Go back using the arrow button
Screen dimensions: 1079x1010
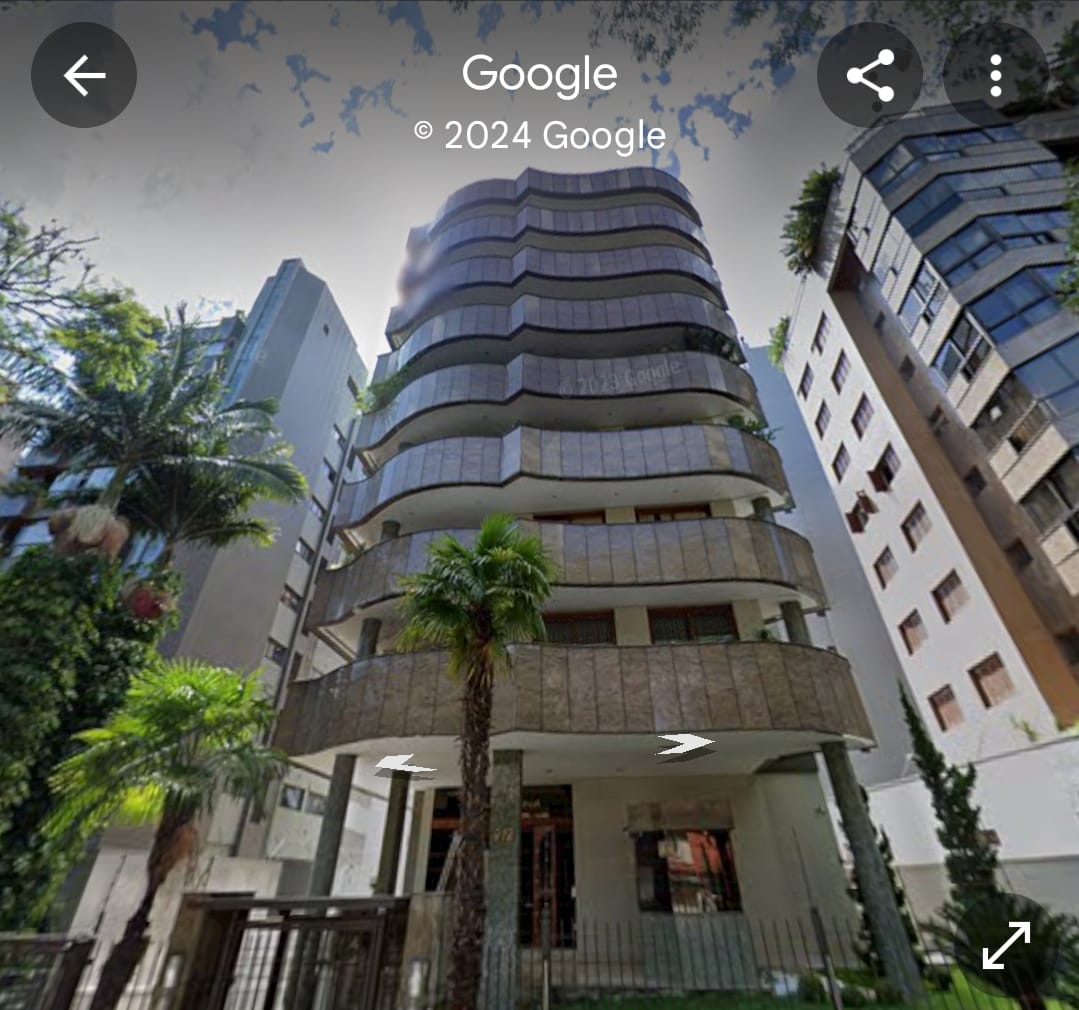pyautogui.click(x=84, y=75)
